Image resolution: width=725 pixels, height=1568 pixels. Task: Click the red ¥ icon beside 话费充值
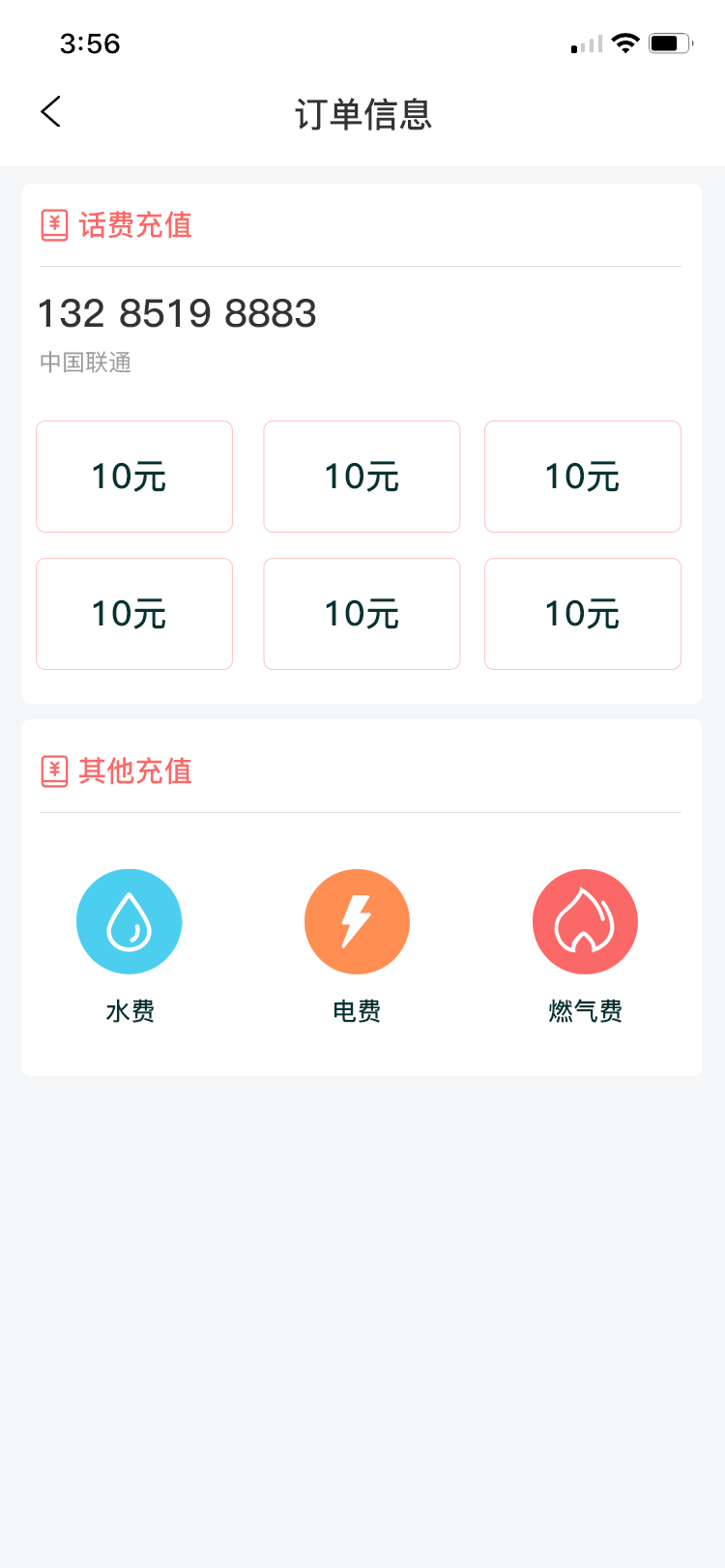[x=54, y=224]
